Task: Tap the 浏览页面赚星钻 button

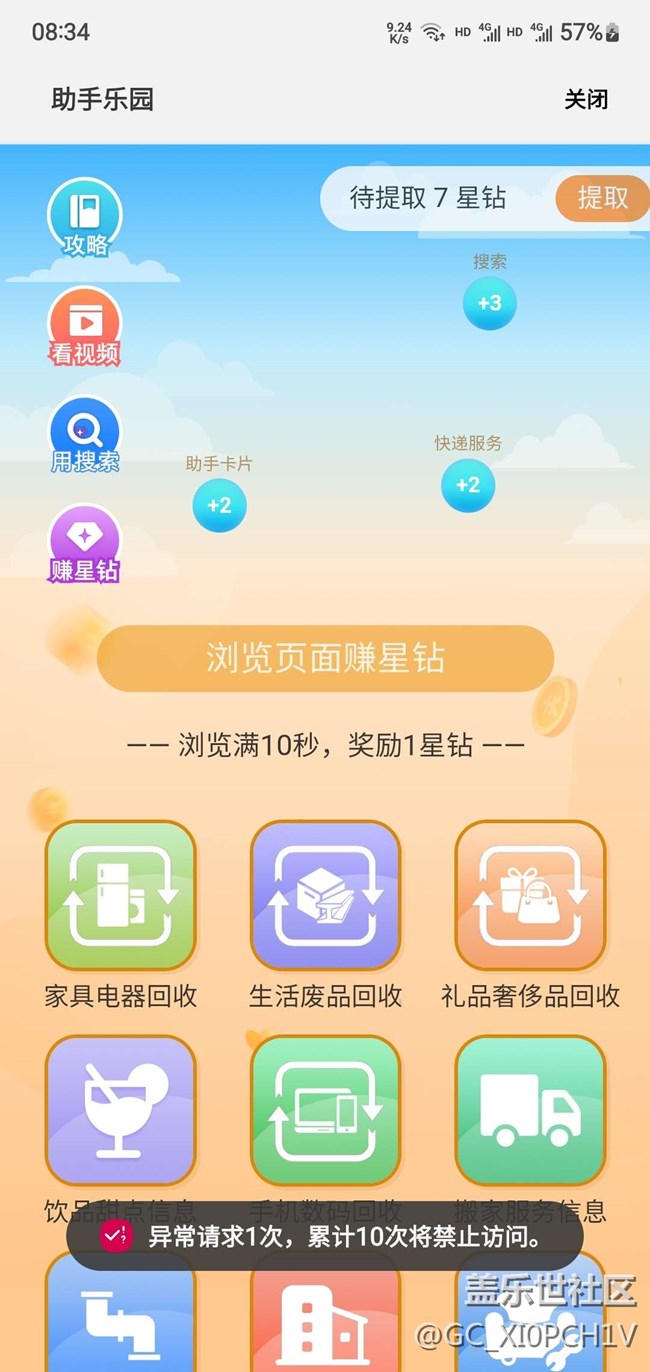Action: [x=325, y=659]
